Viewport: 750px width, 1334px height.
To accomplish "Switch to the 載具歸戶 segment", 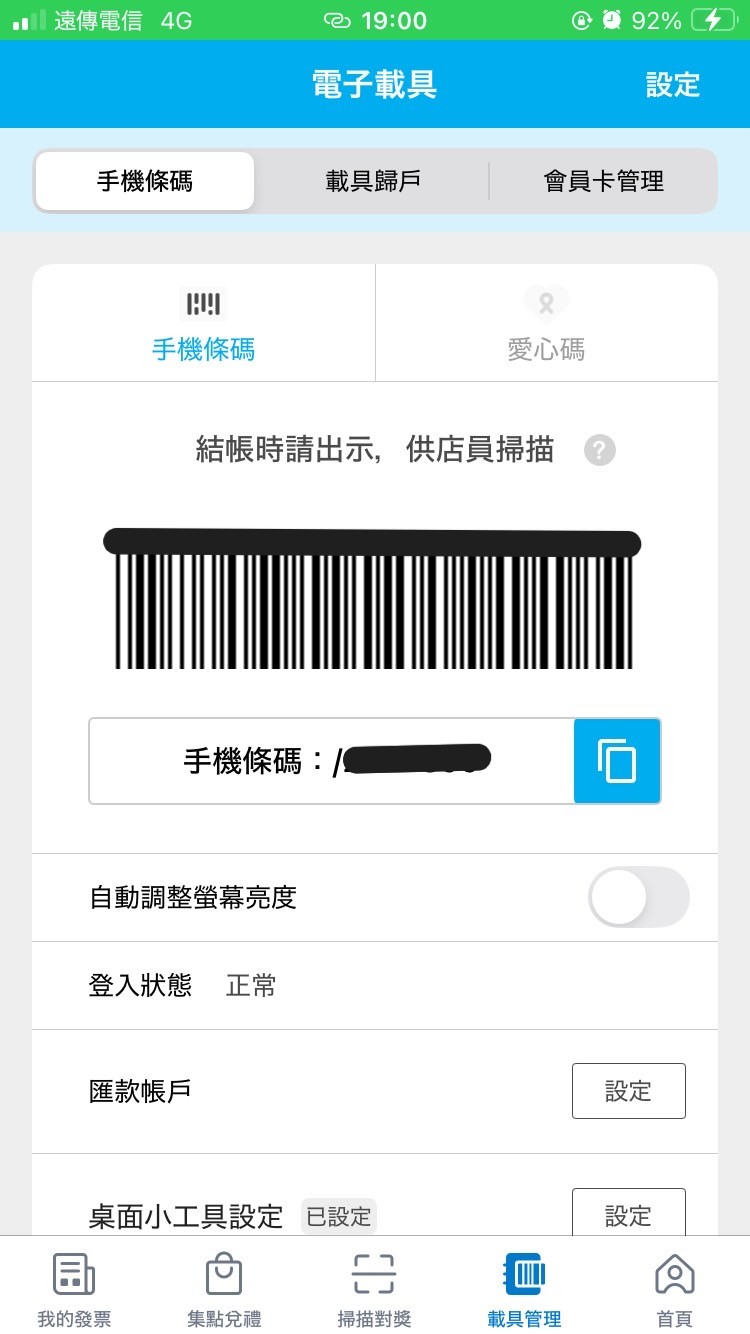I will 372,181.
